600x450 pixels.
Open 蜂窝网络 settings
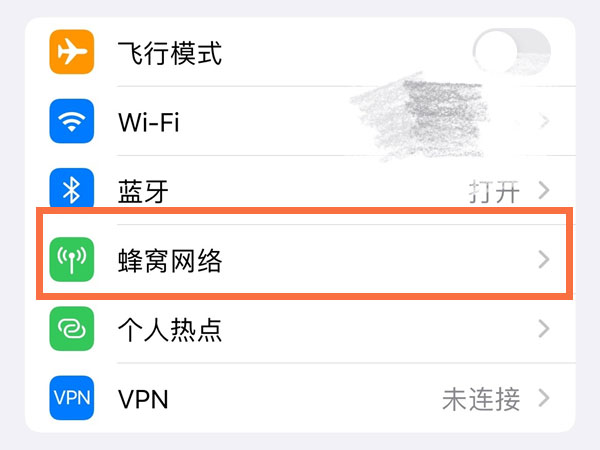click(300, 261)
